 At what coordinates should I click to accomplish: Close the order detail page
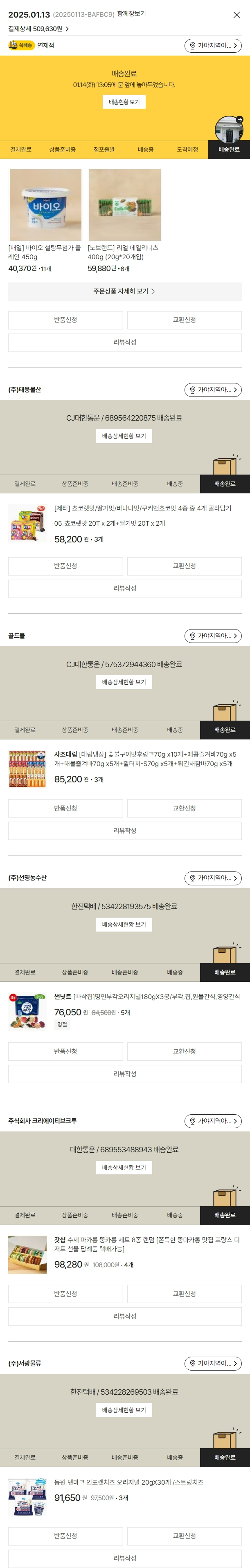pos(236,15)
